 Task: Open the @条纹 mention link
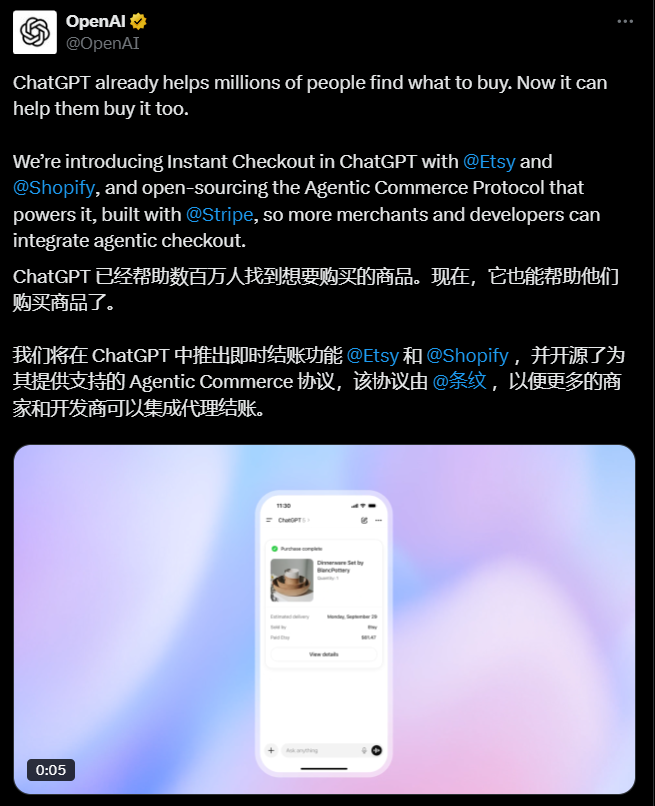pyautogui.click(x=461, y=381)
